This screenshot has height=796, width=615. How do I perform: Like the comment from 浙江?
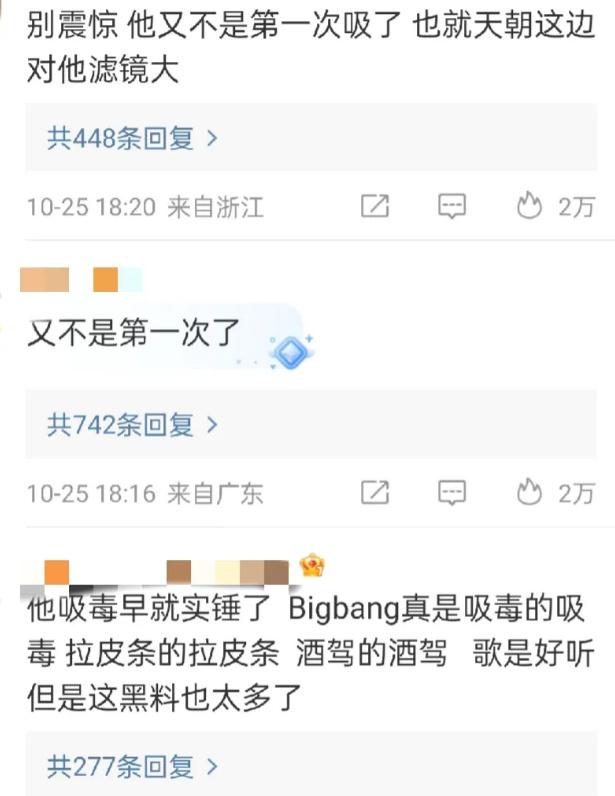coord(529,206)
